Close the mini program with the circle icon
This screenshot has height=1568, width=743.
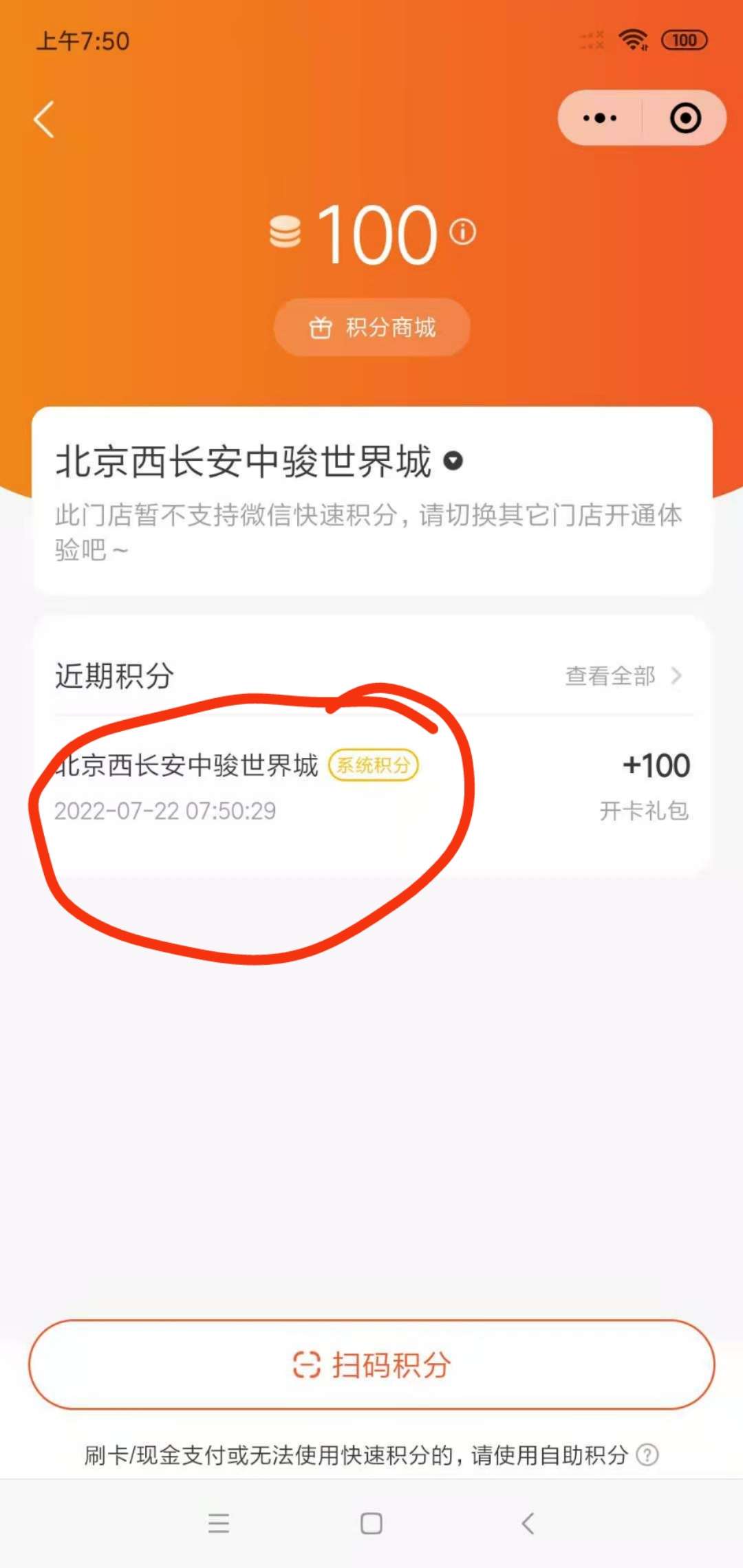click(x=685, y=118)
